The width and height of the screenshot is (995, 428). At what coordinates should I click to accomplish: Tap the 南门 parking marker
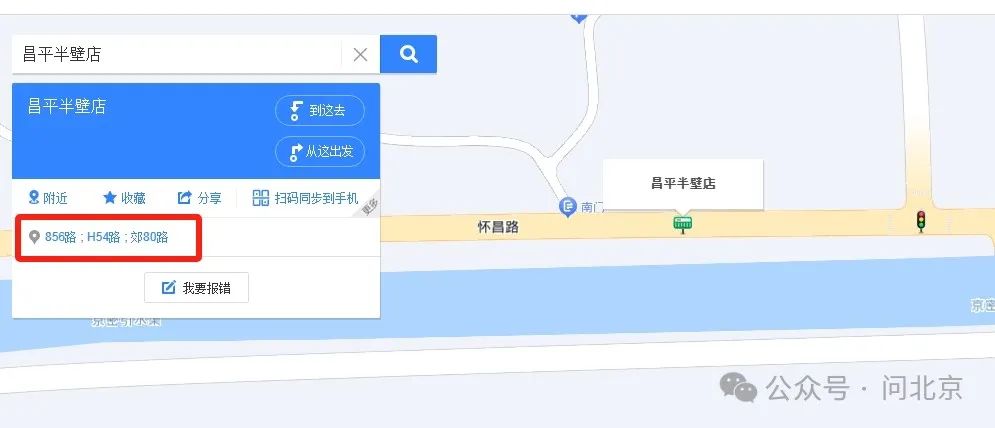click(567, 207)
